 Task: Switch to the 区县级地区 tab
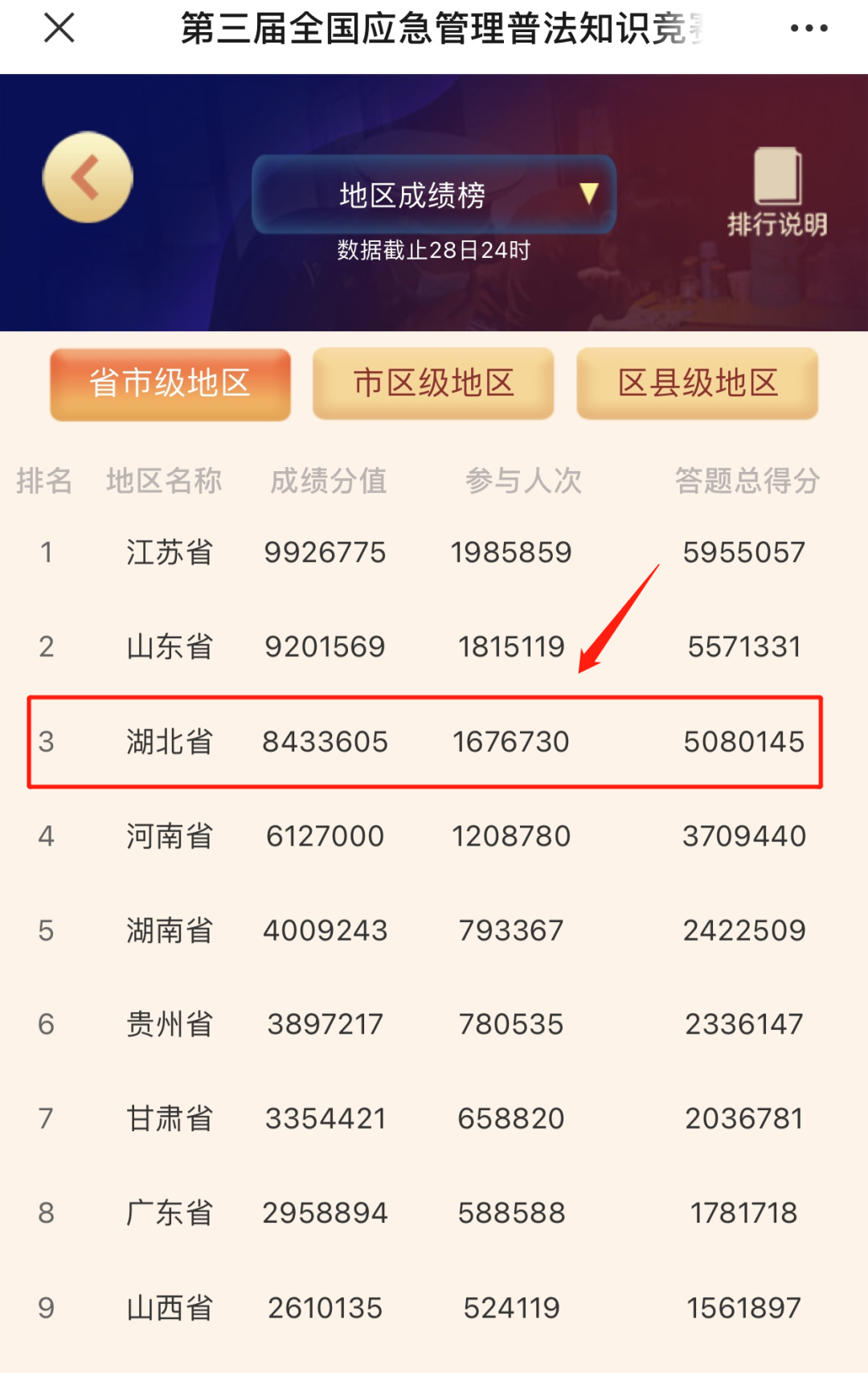click(x=697, y=383)
